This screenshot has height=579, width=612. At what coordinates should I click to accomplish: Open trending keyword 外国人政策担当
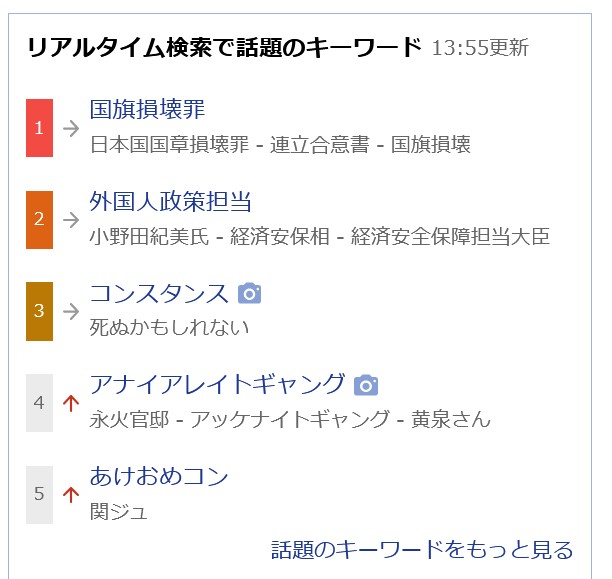pos(170,201)
